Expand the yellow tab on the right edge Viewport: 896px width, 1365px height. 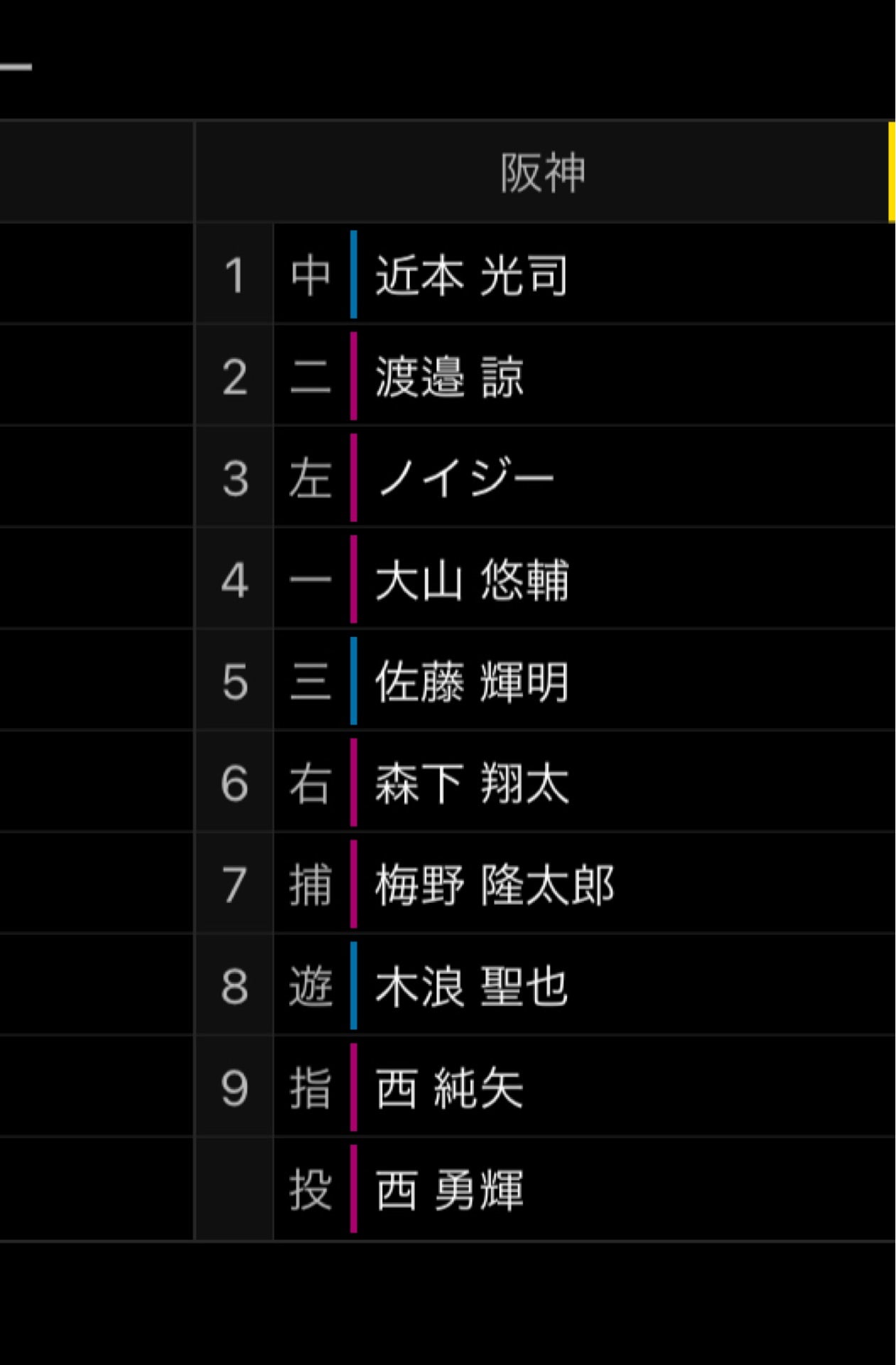[892, 171]
